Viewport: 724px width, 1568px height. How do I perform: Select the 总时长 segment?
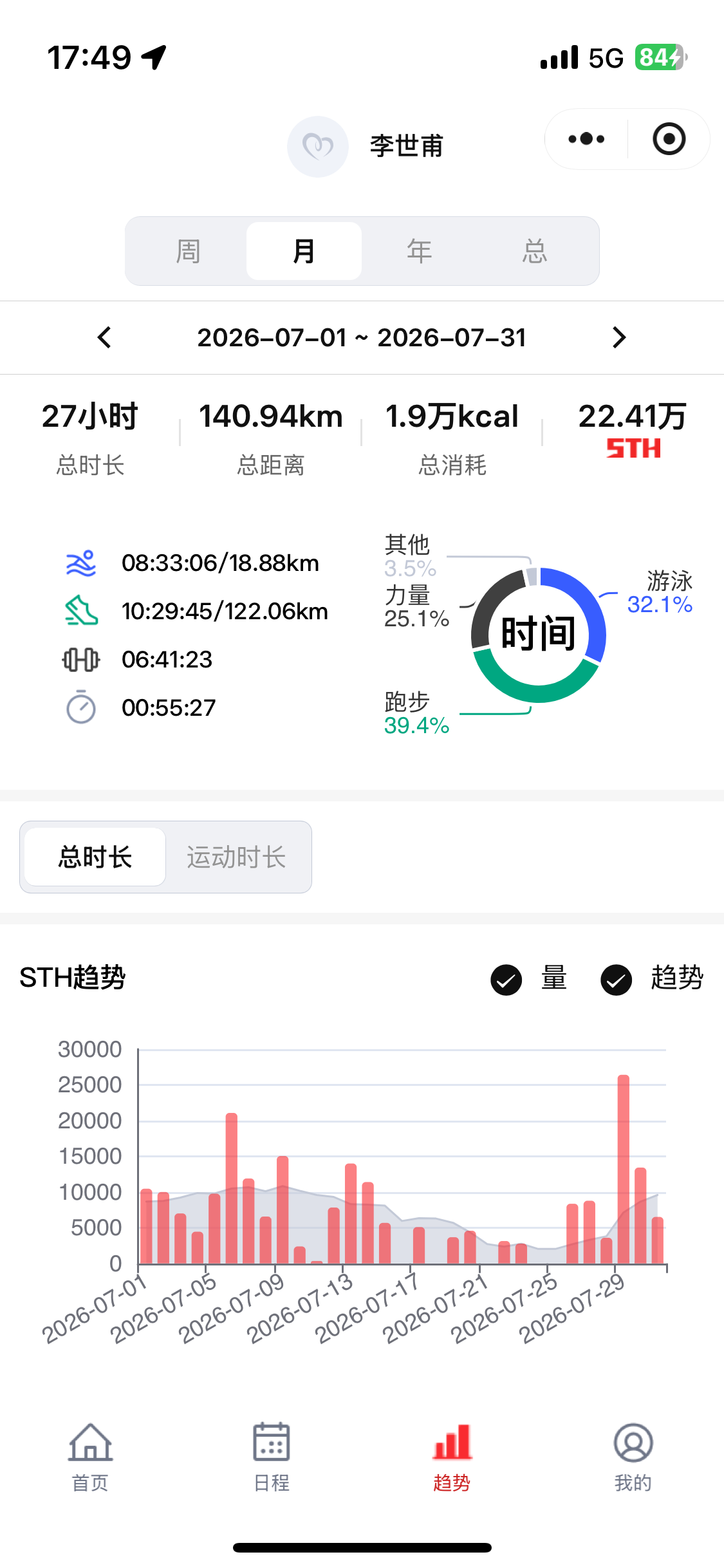click(x=95, y=857)
